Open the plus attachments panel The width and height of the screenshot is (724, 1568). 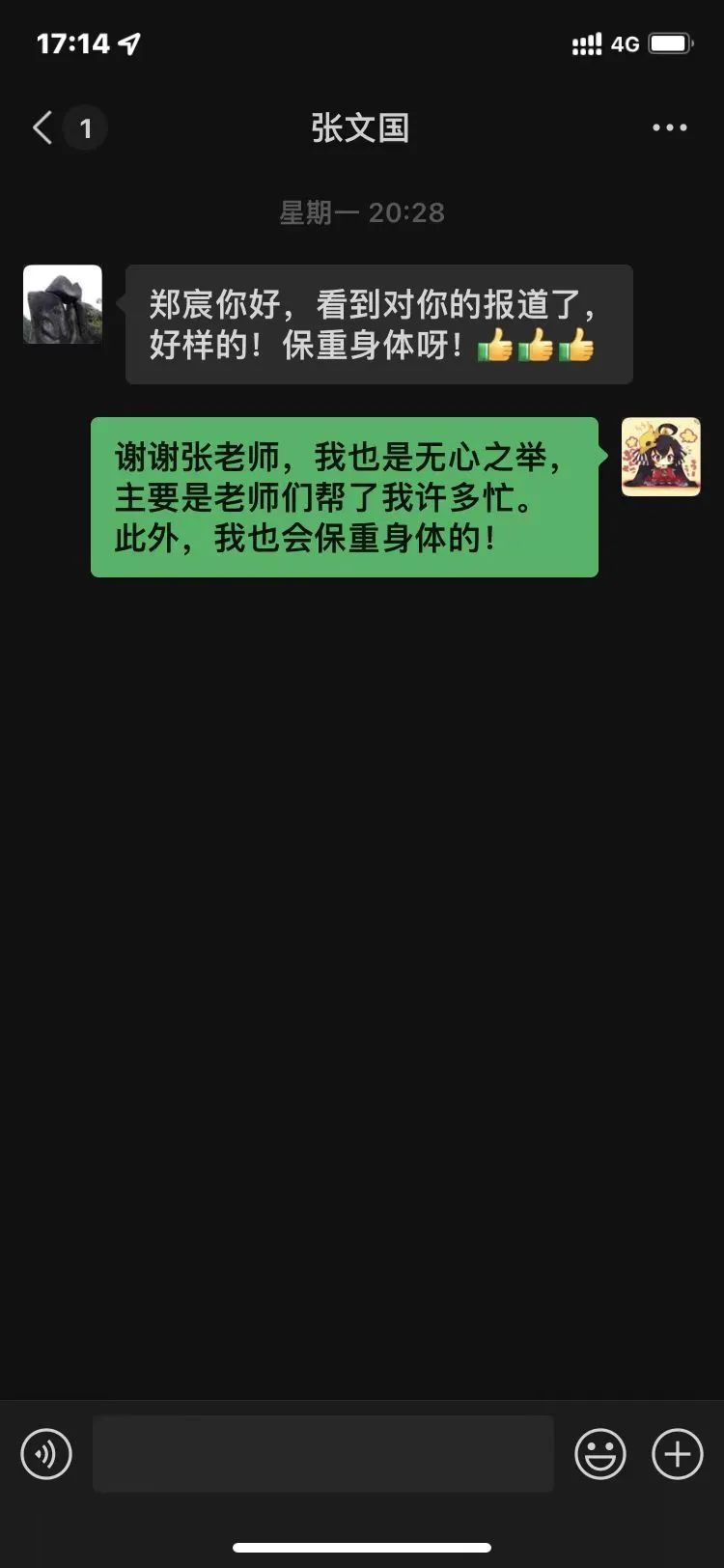click(678, 1453)
